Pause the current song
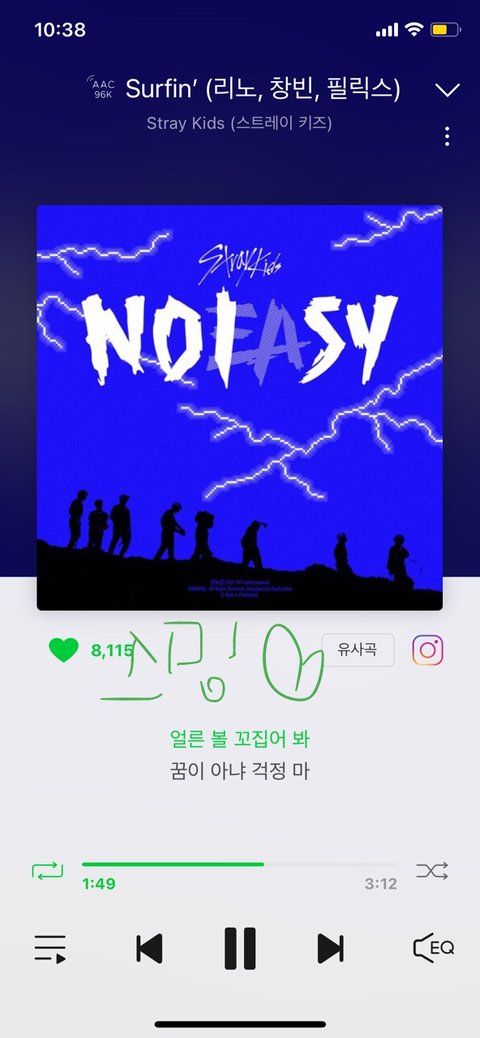Screen dimensions: 480x1038 coord(240,948)
